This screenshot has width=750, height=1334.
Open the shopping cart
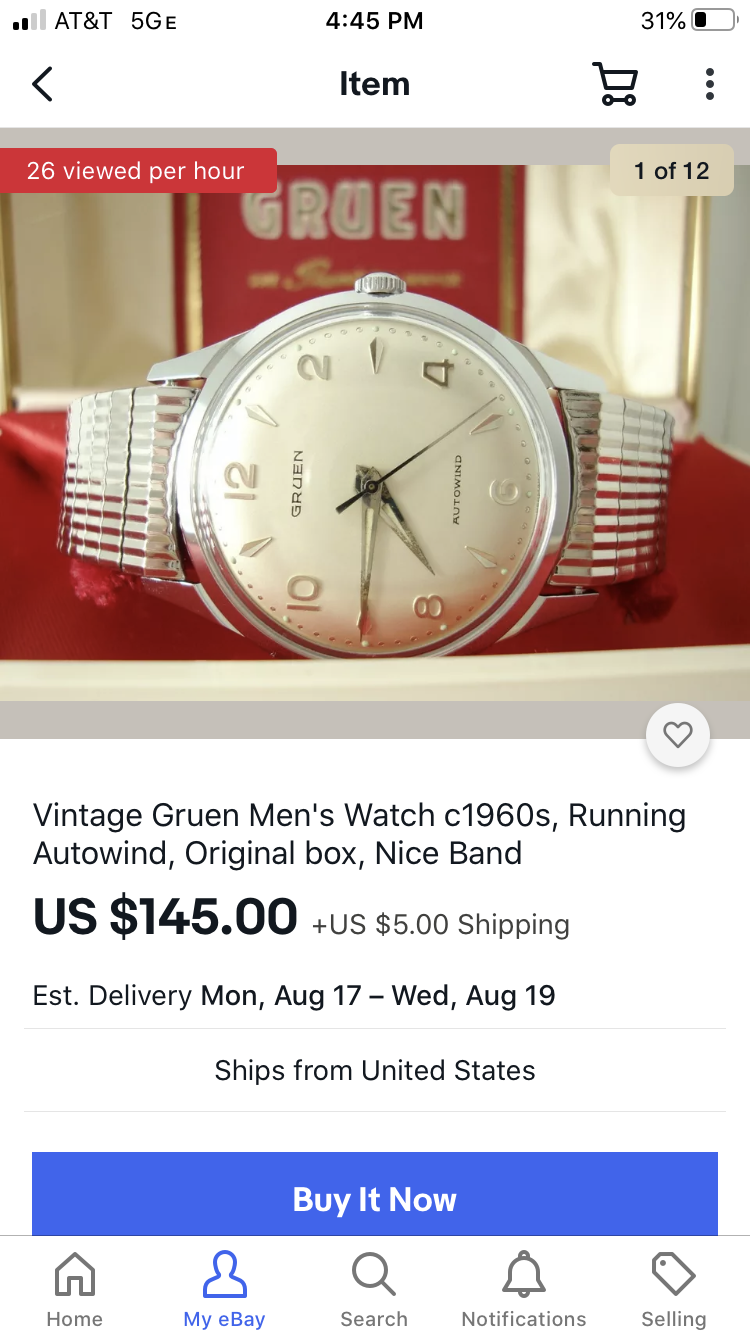(x=615, y=84)
